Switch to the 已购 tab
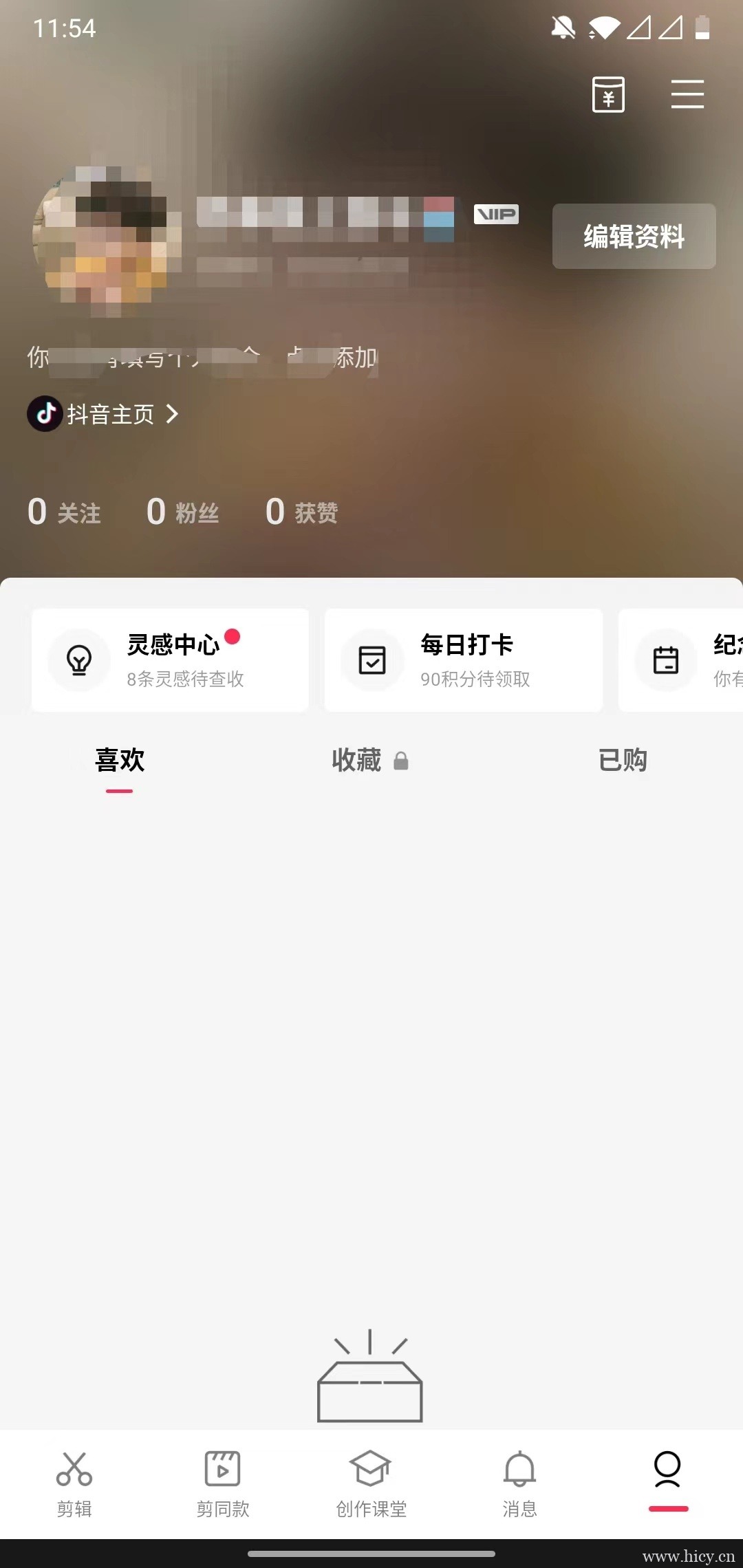Screen dimensions: 743x1568 [622, 761]
